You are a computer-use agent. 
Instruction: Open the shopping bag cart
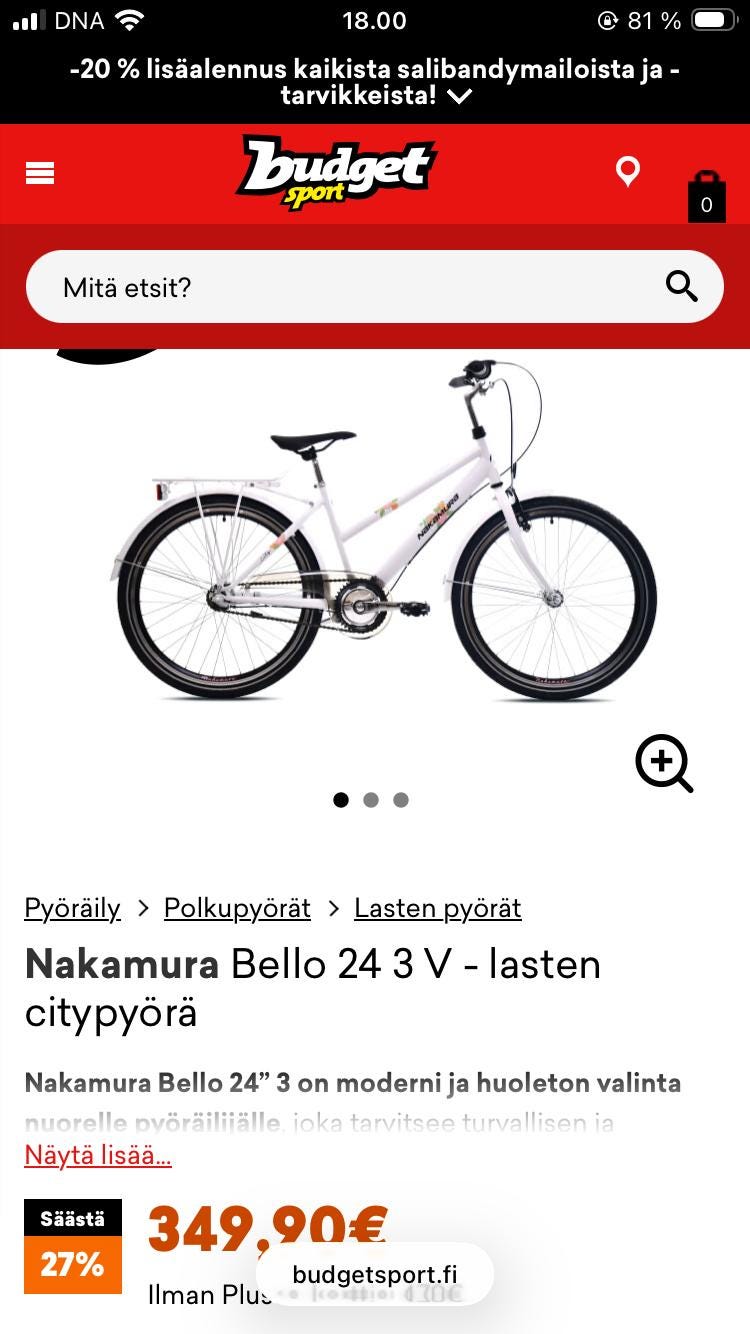click(x=706, y=196)
